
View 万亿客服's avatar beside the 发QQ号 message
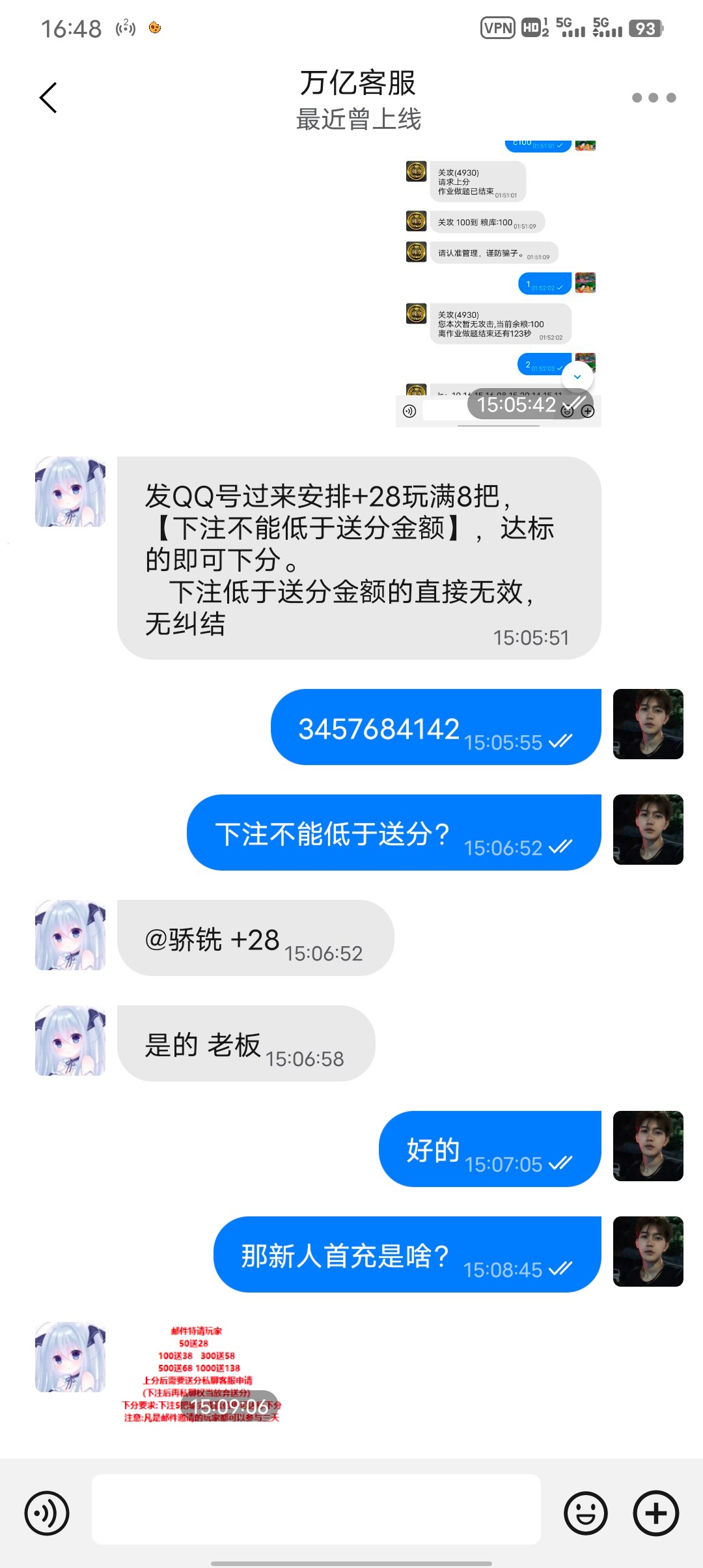[70, 492]
